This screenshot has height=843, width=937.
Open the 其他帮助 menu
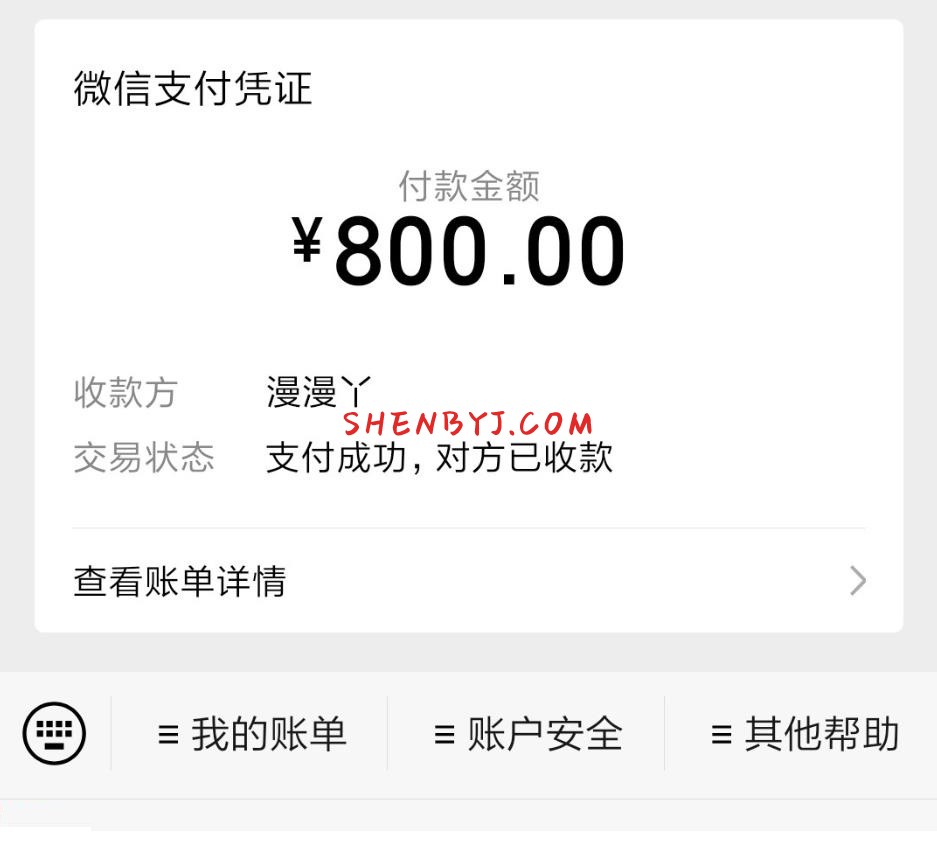pos(803,735)
